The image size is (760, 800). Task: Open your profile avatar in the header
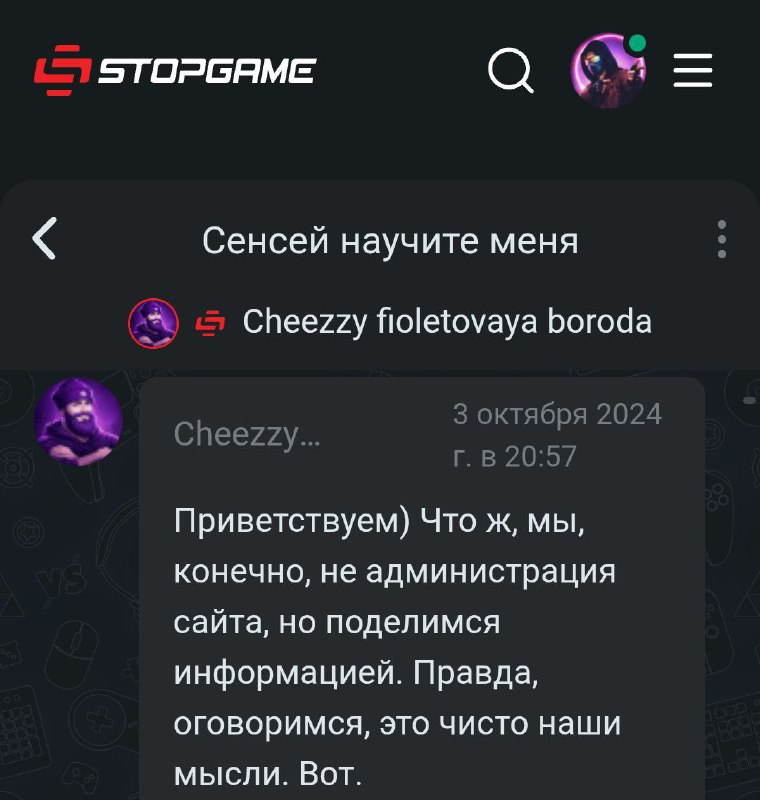(x=607, y=71)
